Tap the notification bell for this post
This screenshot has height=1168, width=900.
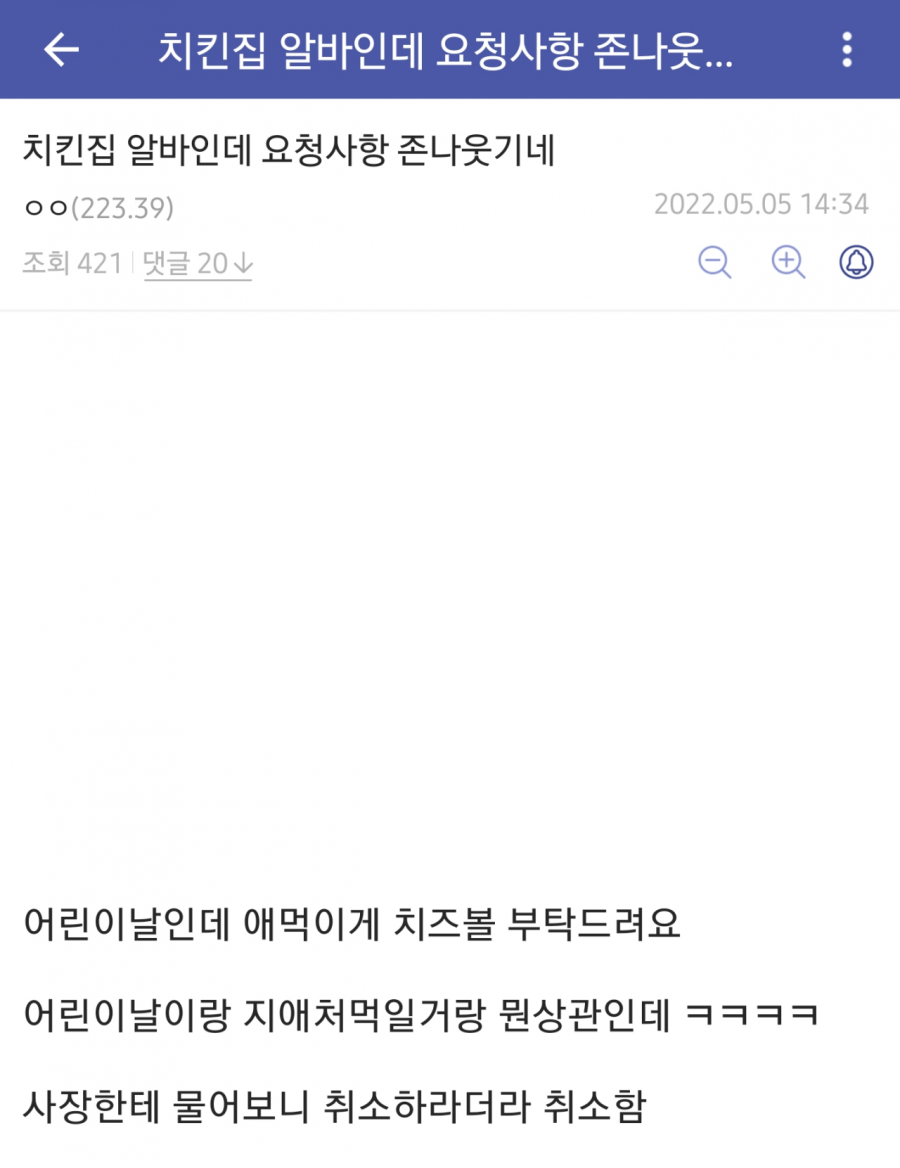[856, 263]
